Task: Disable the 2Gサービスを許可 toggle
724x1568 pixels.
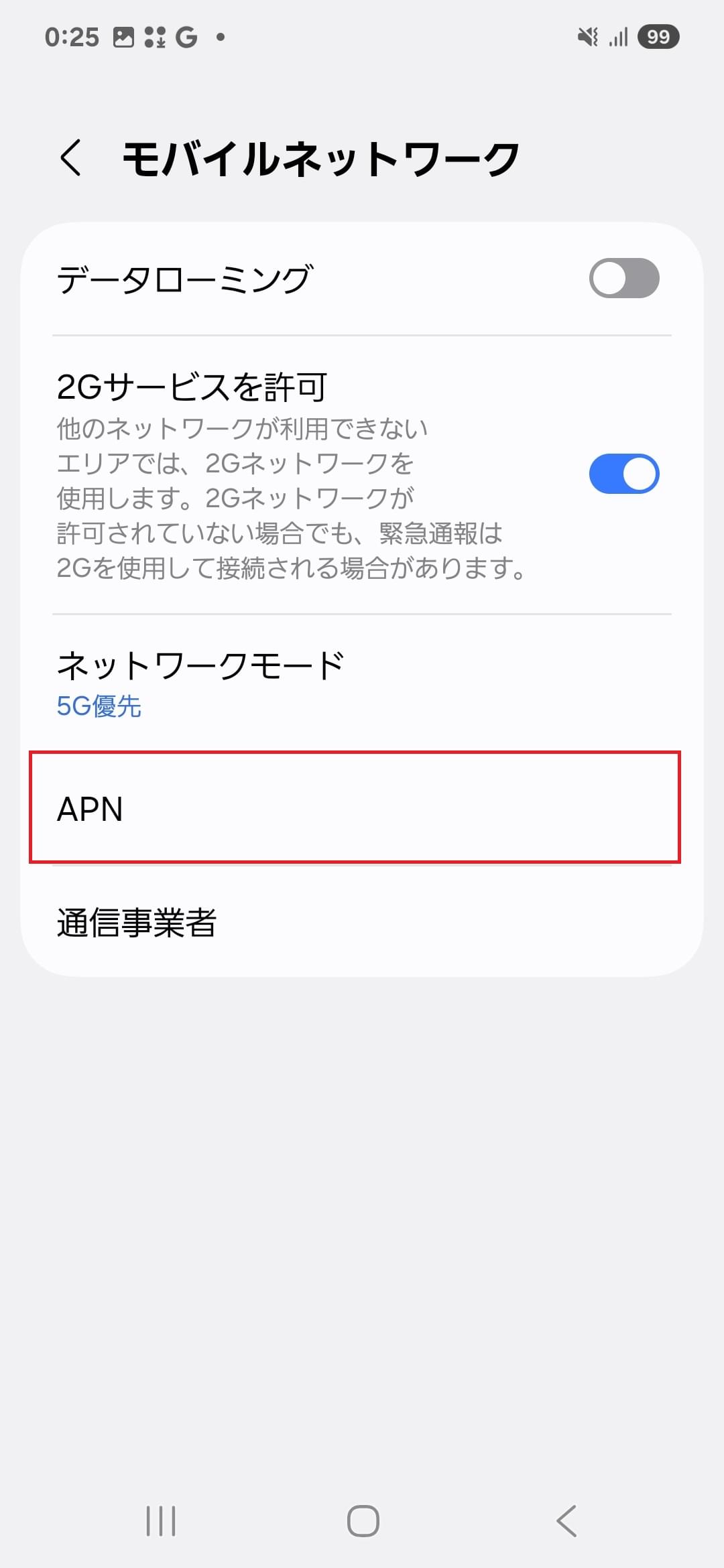Action: [624, 472]
